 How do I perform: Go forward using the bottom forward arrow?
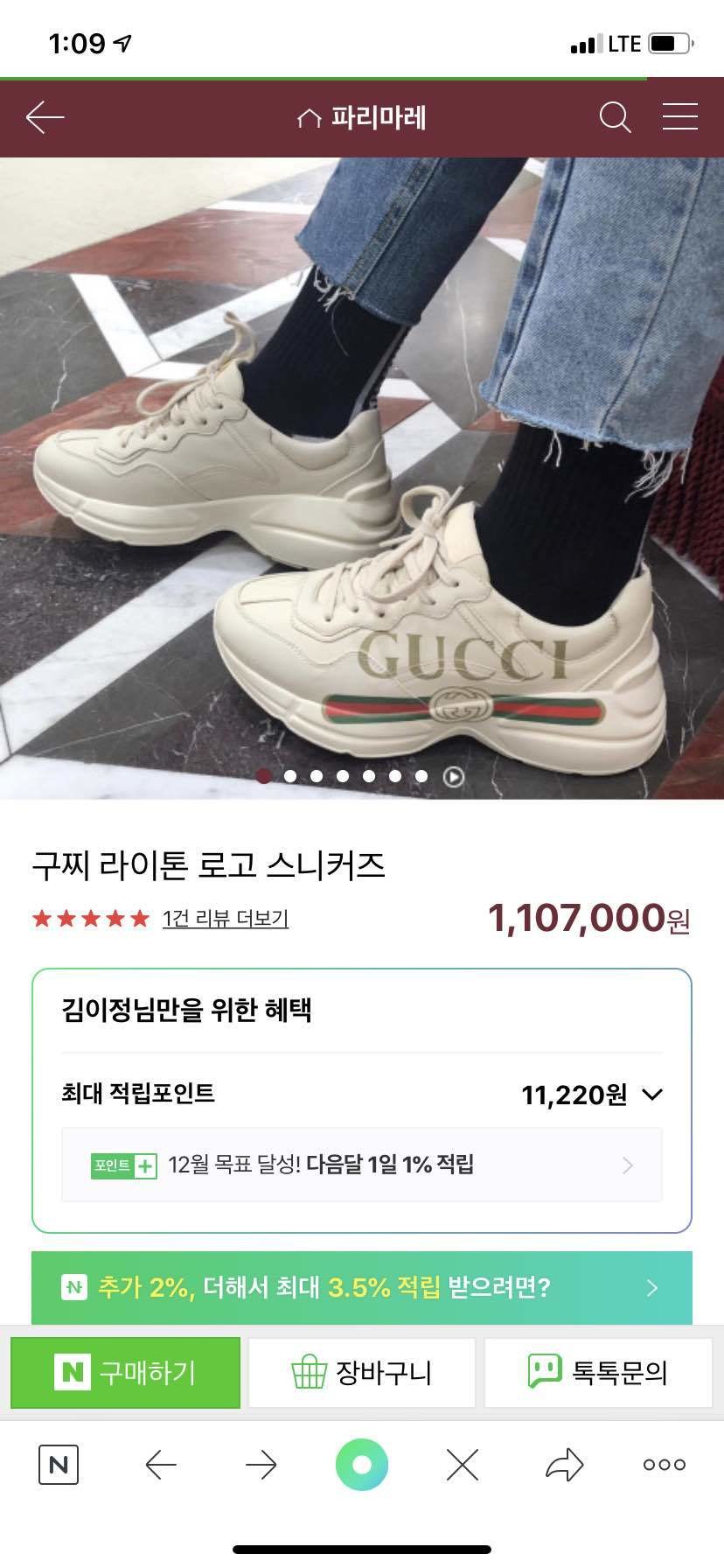coord(261,1463)
